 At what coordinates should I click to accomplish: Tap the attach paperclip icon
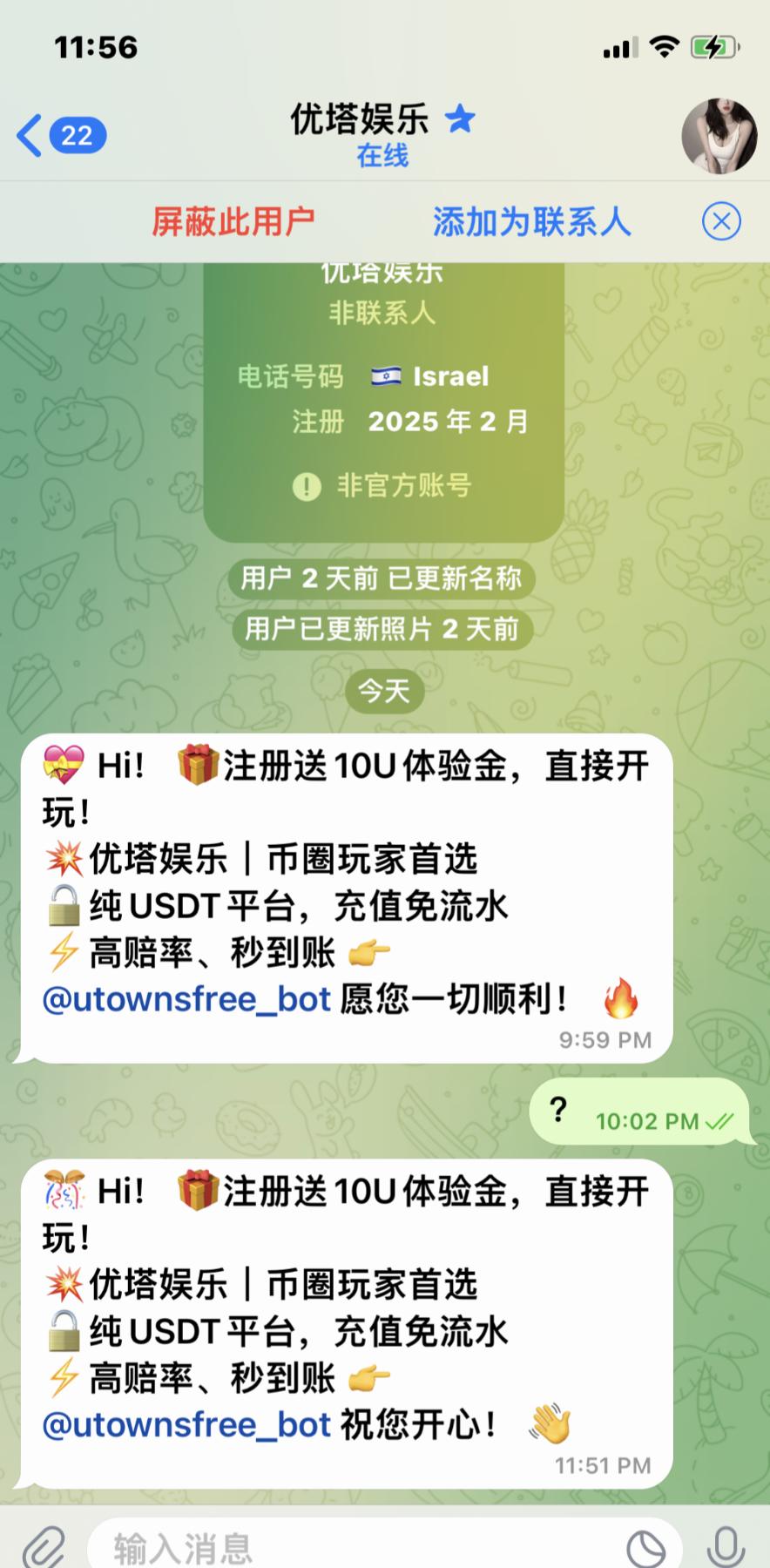point(43,1546)
